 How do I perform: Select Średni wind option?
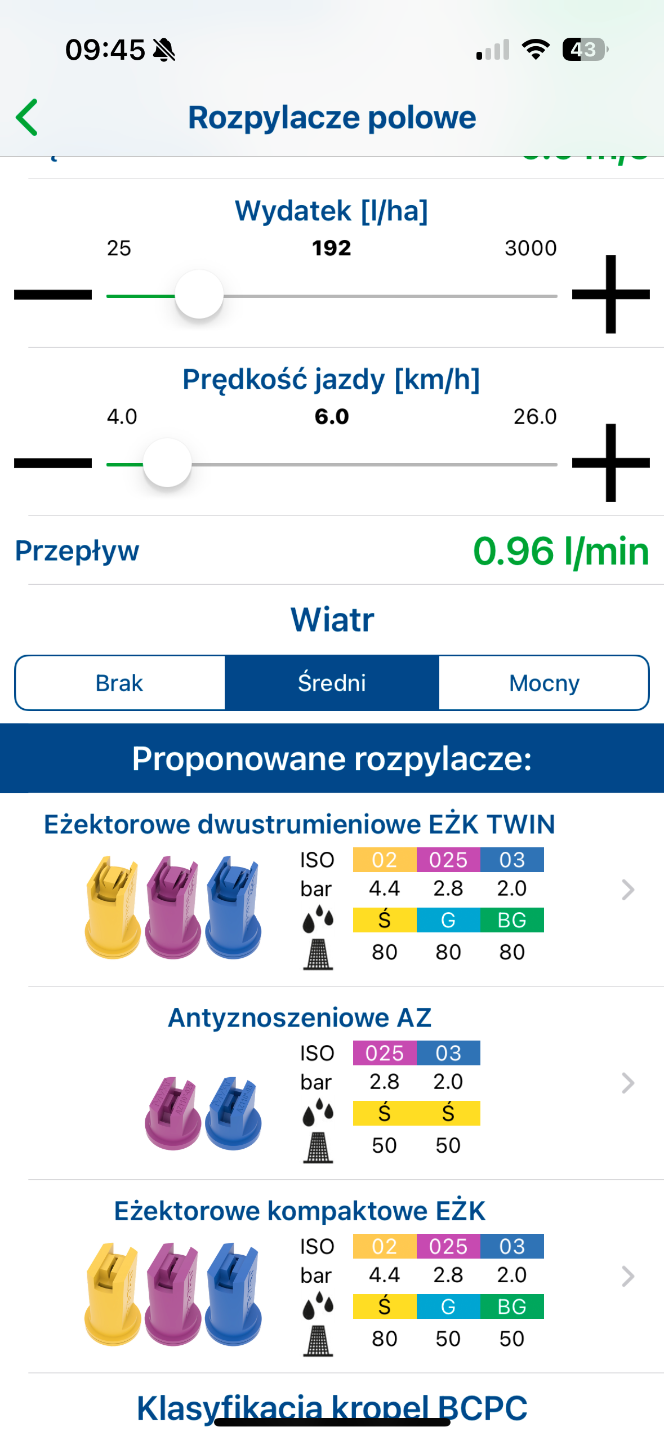coord(332,683)
